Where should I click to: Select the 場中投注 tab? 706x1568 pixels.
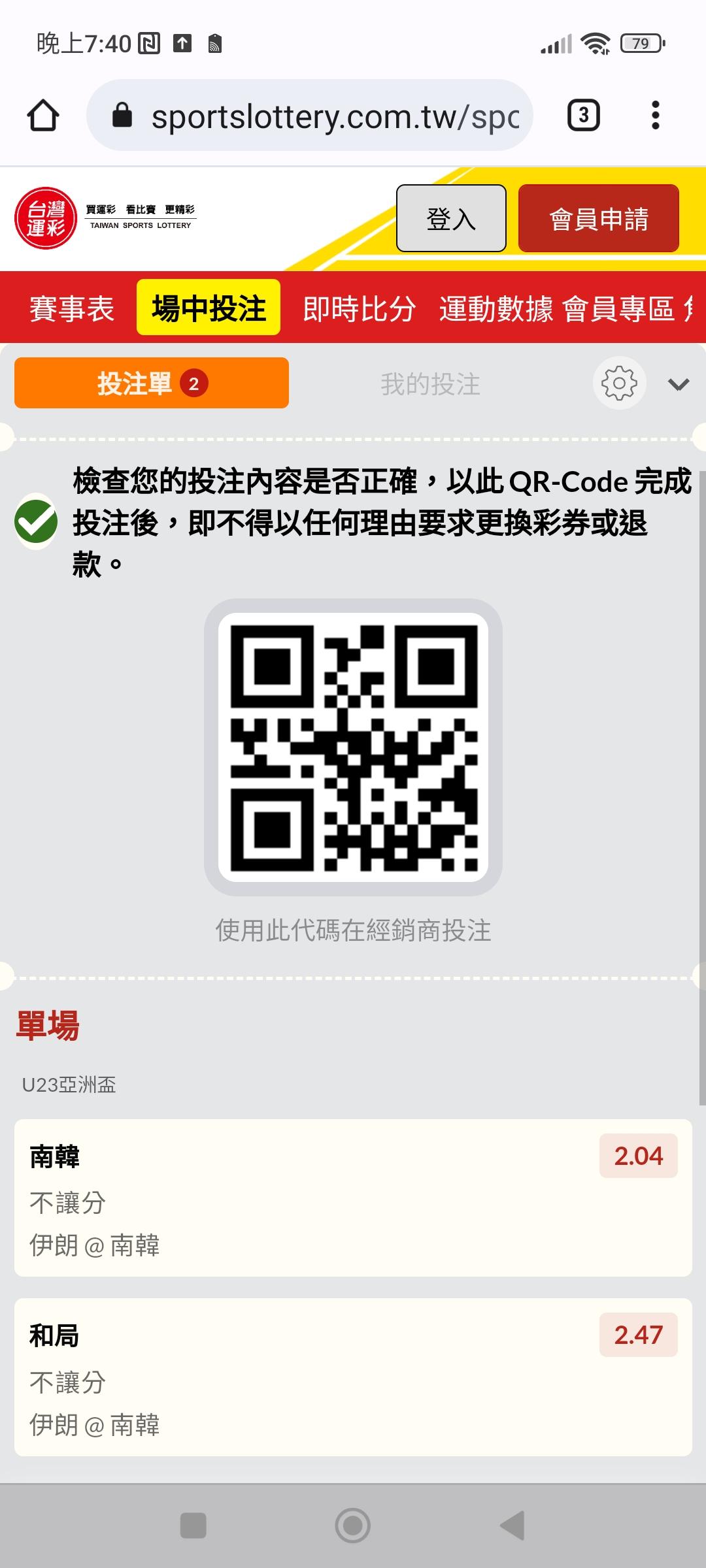[209, 308]
